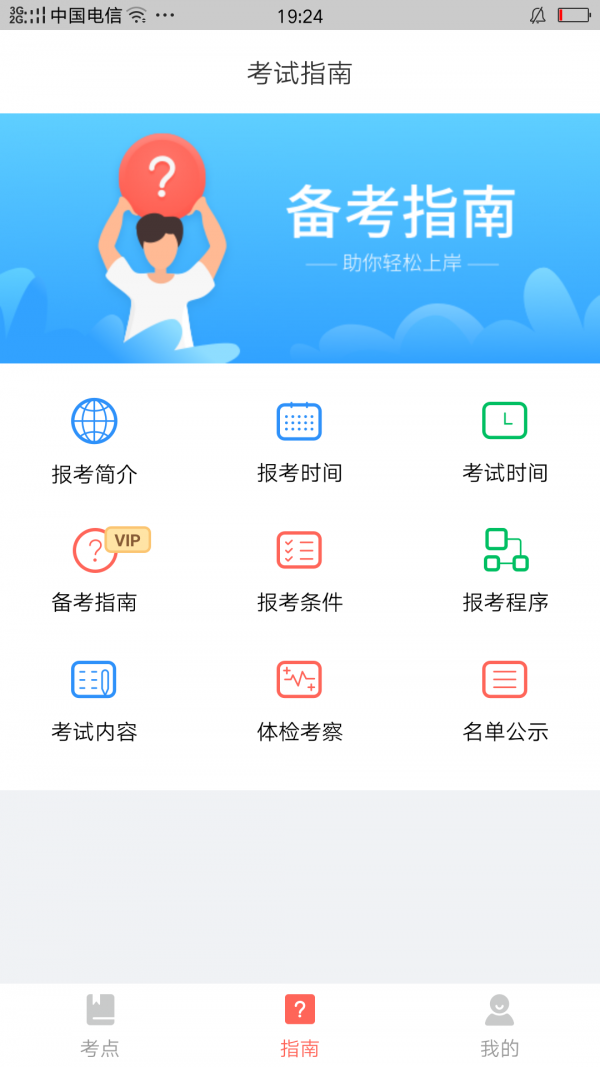Image resolution: width=600 pixels, height=1067 pixels.
Task: Open the 报考程序 procedure item
Action: tap(505, 569)
